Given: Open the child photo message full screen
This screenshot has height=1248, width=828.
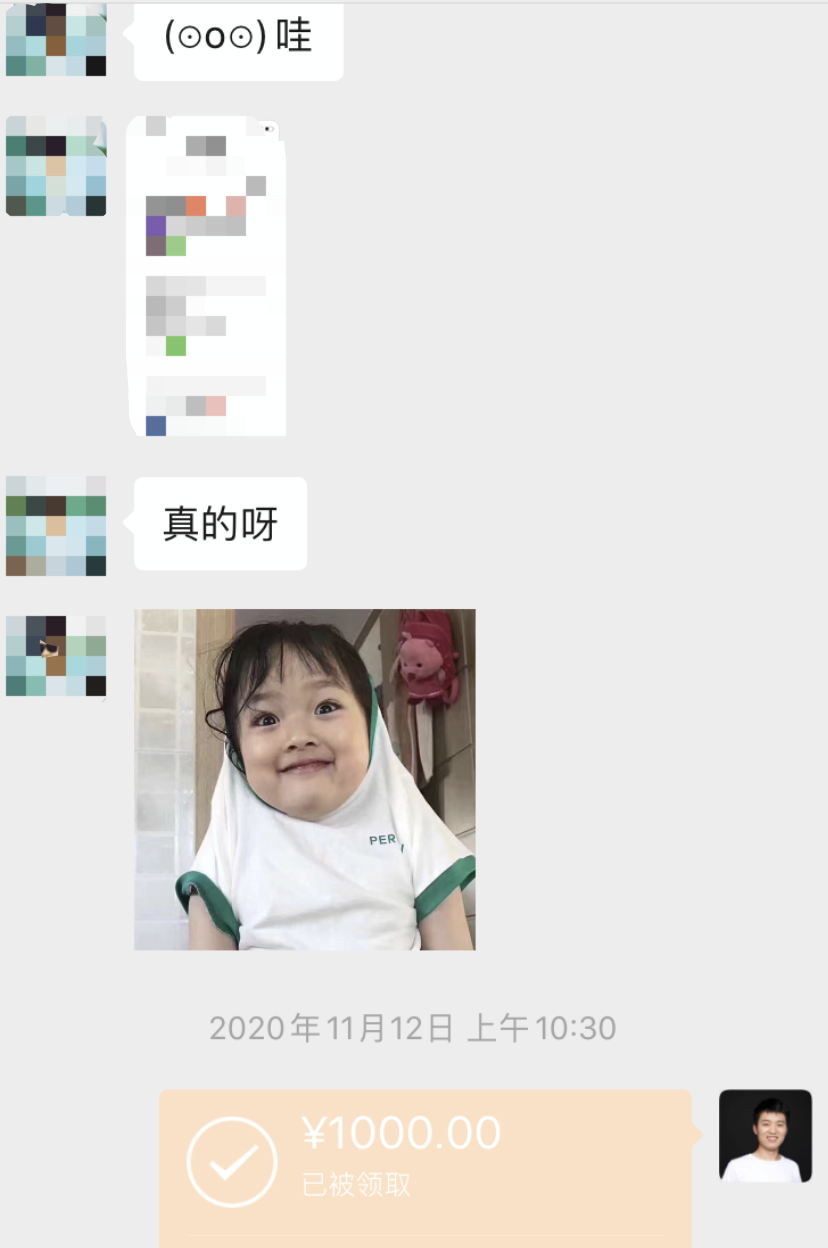Looking at the screenshot, I should click(x=305, y=779).
